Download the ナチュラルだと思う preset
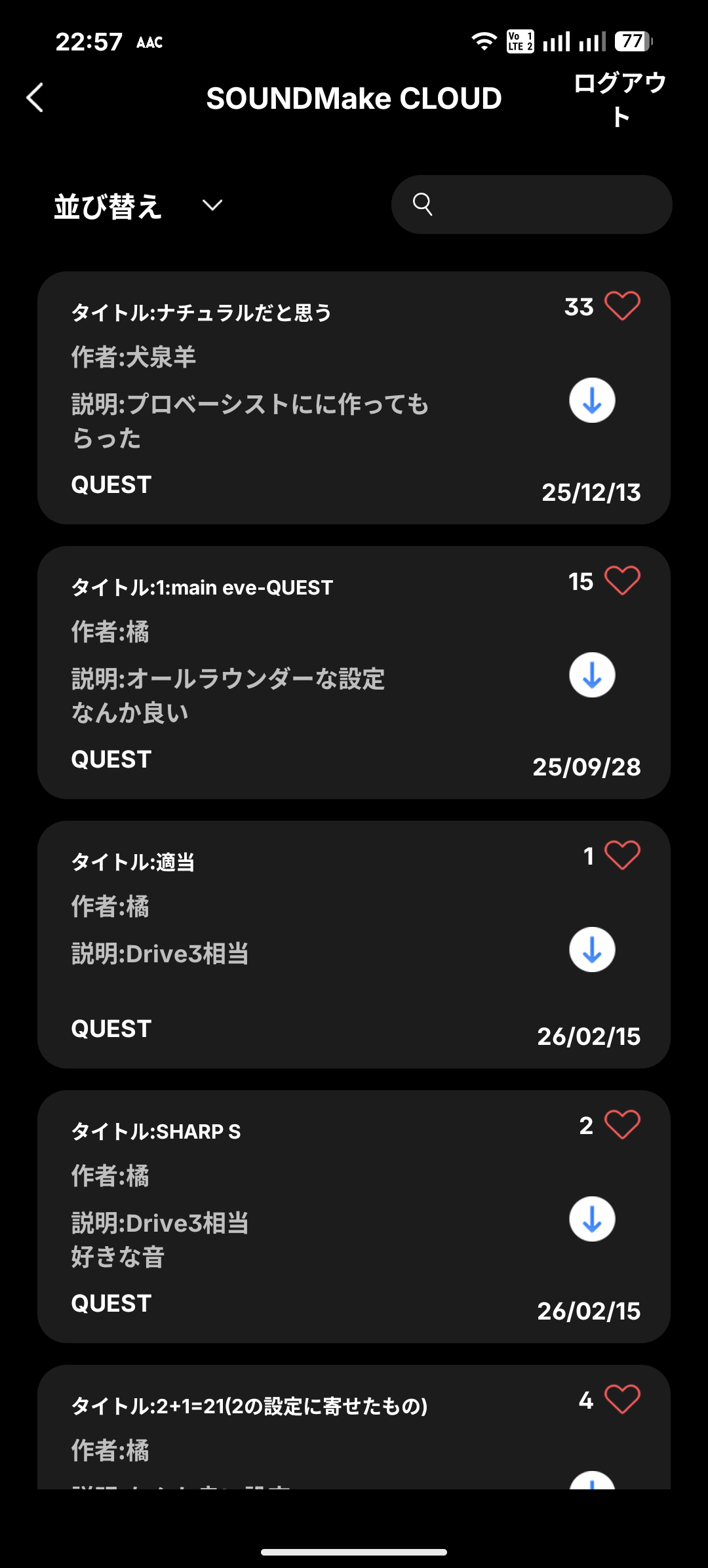The height and width of the screenshot is (1568, 708). (x=592, y=401)
